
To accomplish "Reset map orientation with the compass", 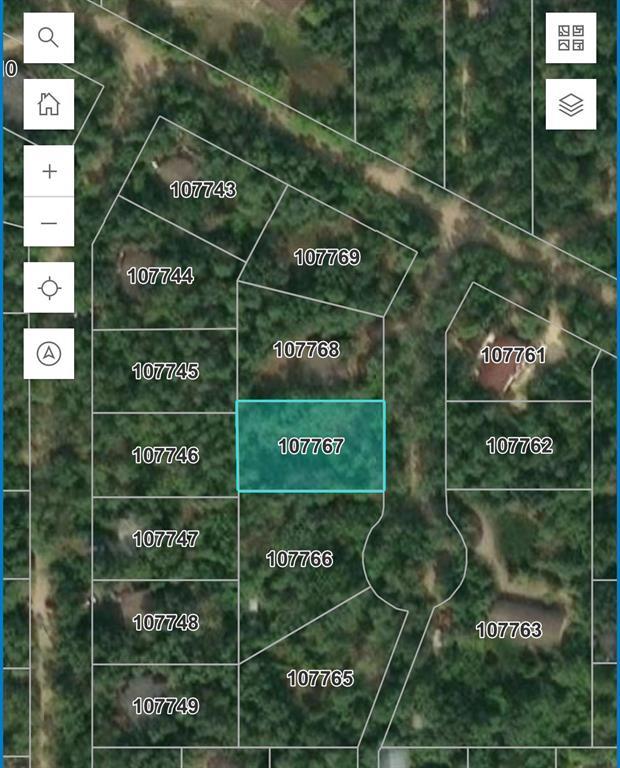I will coord(49,353).
